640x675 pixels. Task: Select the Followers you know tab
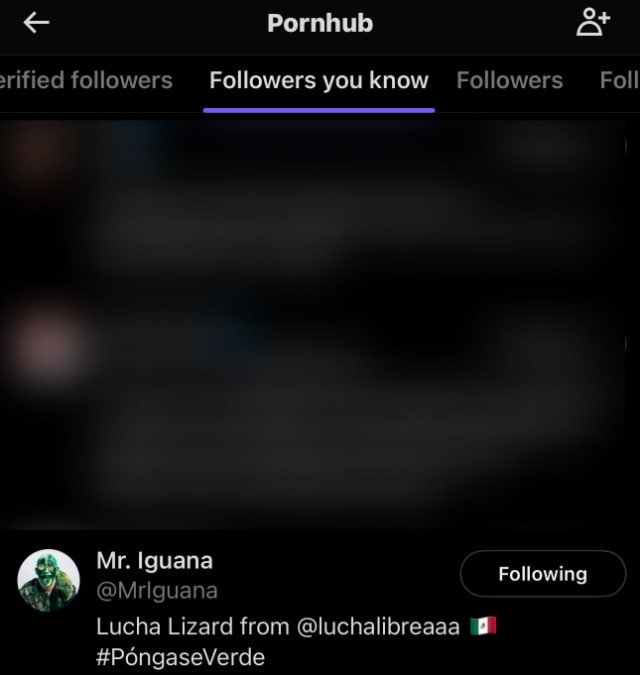click(318, 81)
